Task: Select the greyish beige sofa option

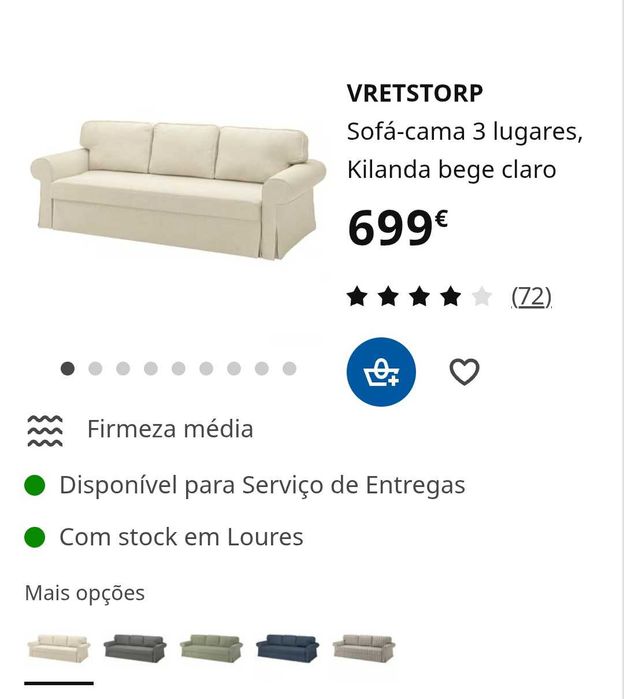Action: [364, 648]
